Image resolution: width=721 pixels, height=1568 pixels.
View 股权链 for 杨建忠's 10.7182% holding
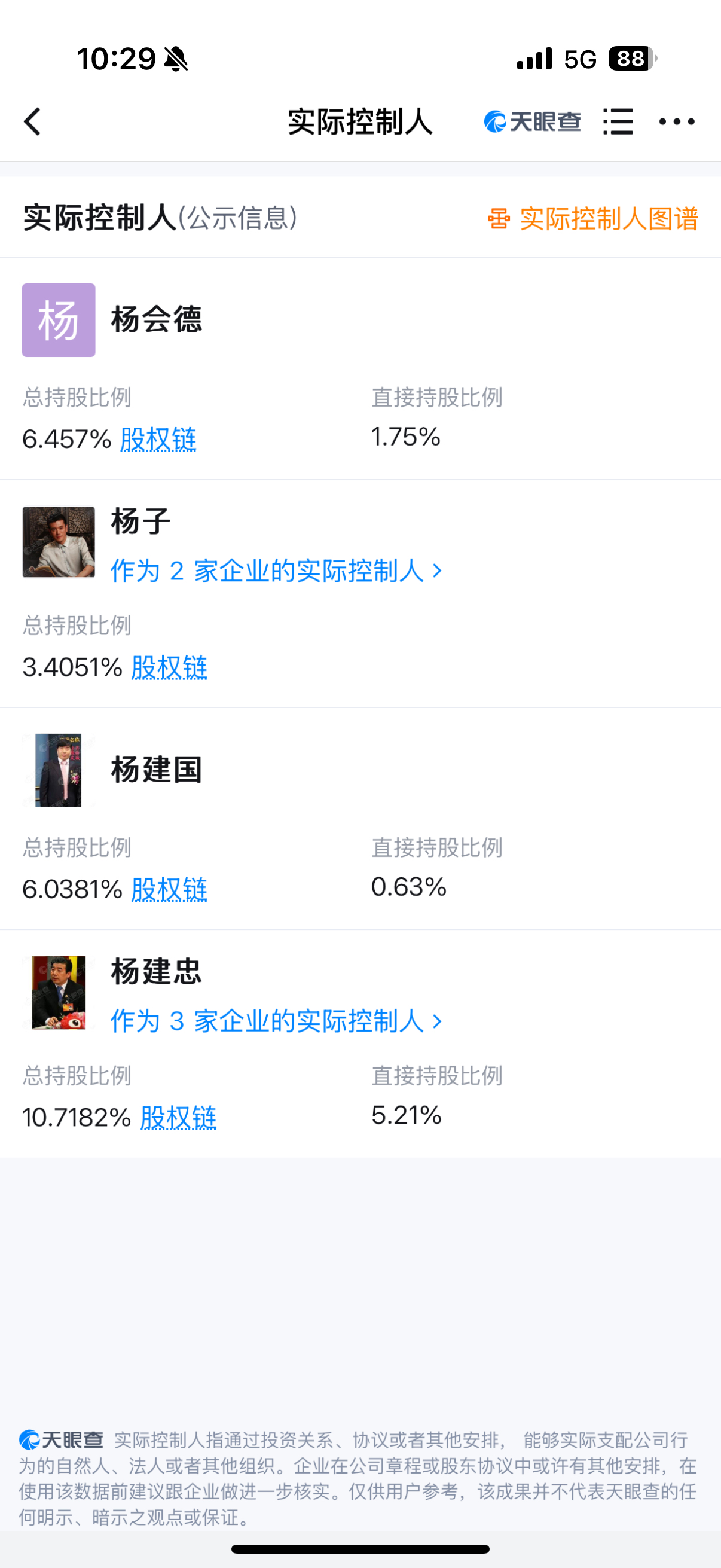178,1118
